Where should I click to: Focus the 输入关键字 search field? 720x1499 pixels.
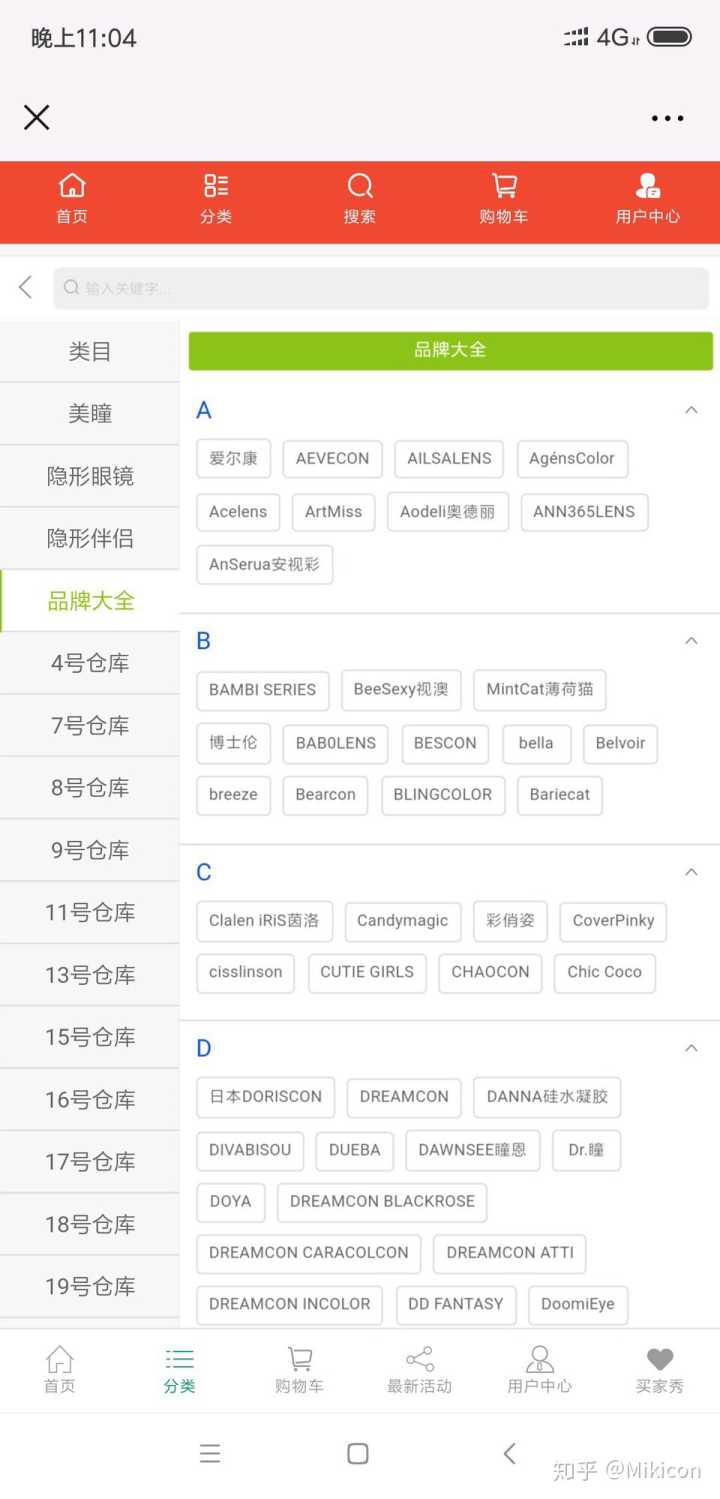point(380,288)
